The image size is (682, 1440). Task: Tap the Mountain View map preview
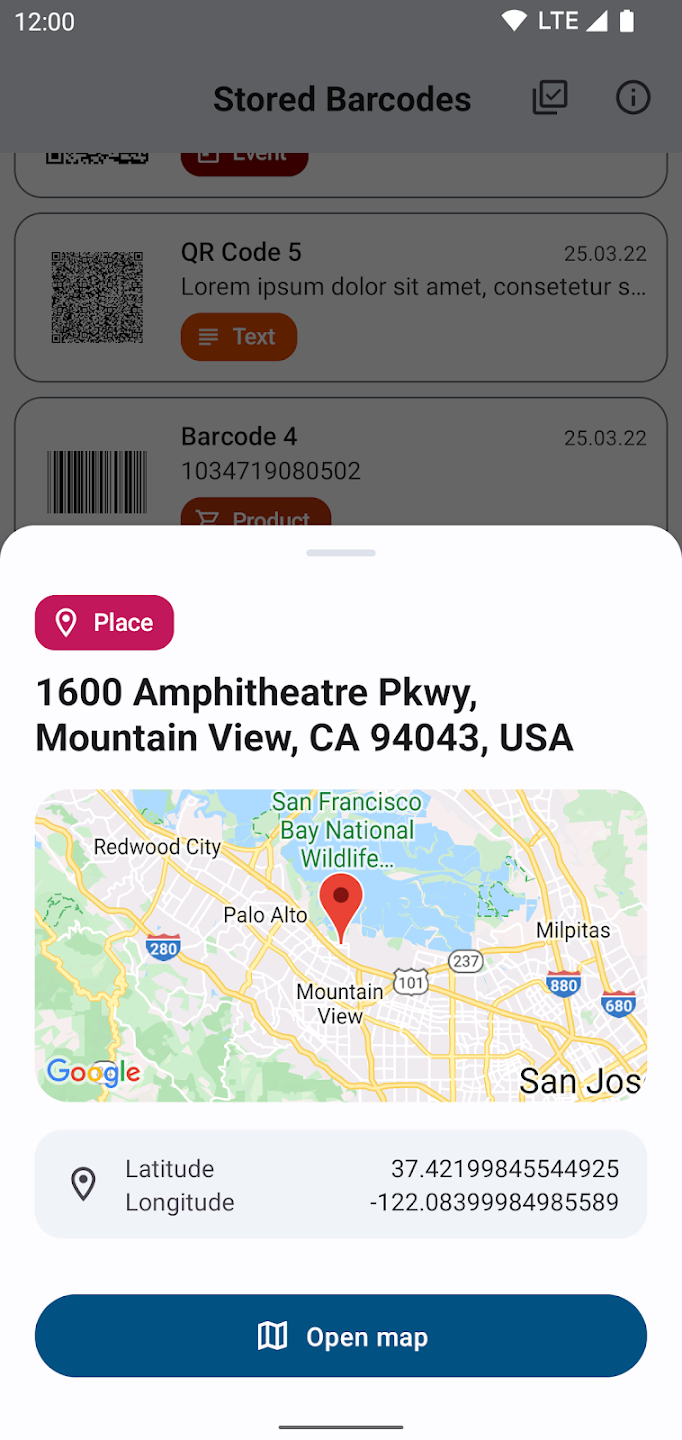coord(341,946)
